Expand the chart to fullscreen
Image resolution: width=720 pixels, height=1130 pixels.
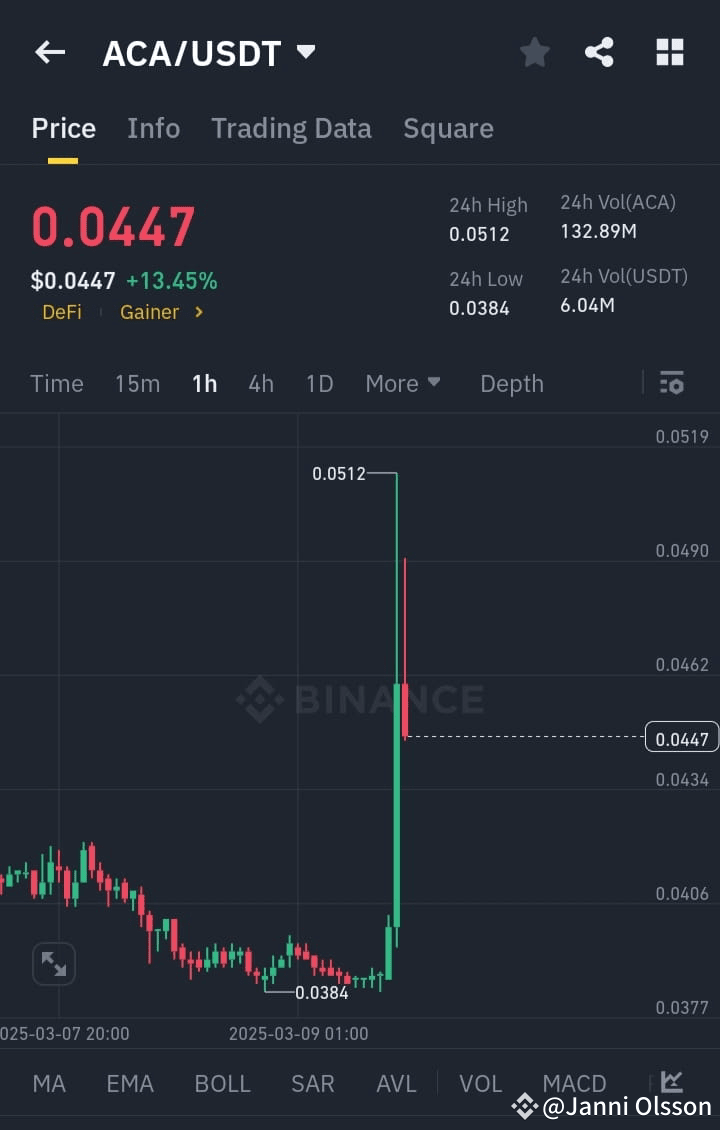click(x=53, y=963)
